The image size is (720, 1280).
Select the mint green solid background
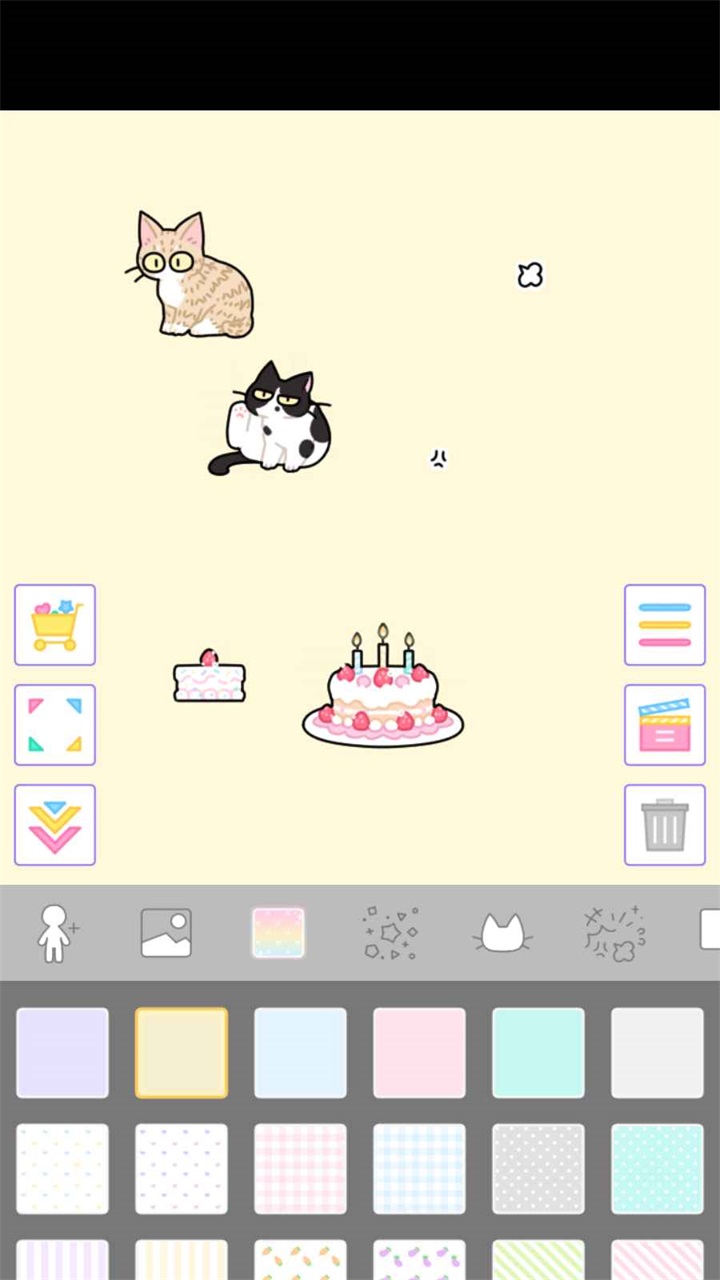coord(538,1053)
